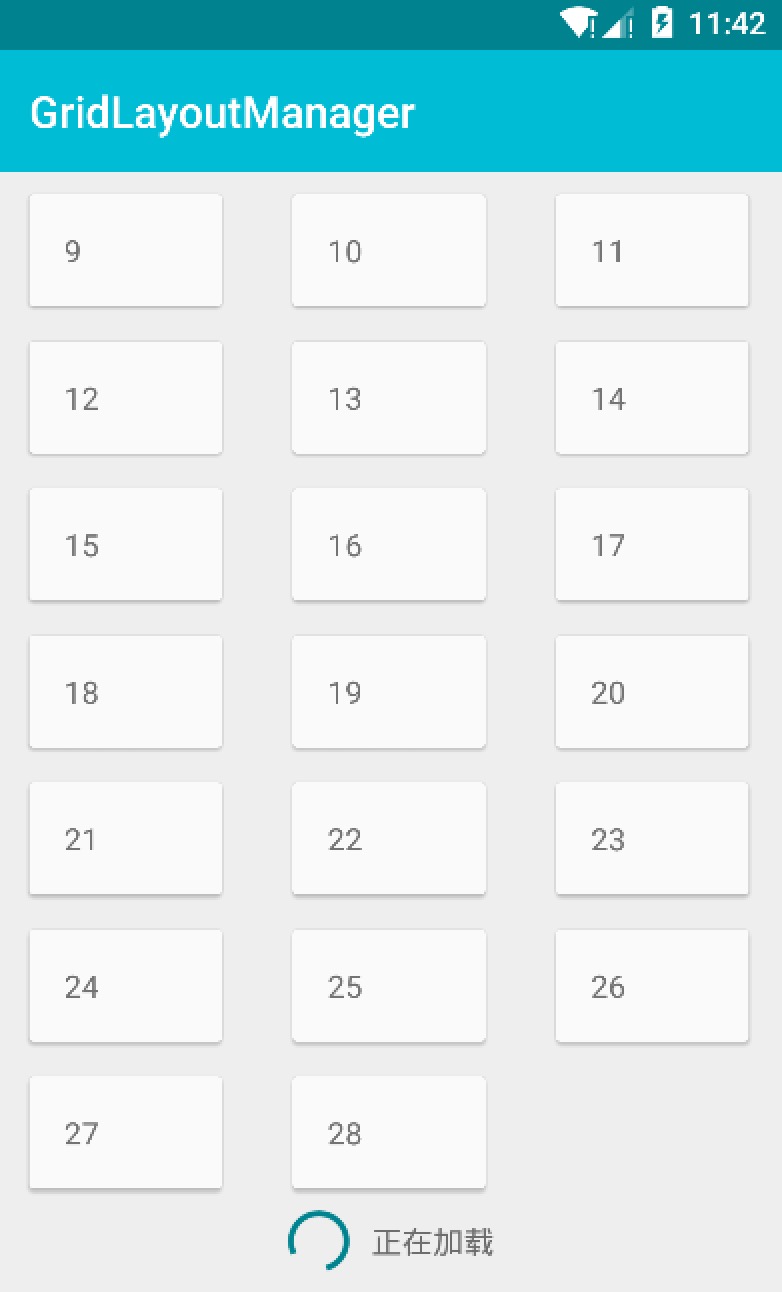
Task: Open grid item 10
Action: pos(388,250)
